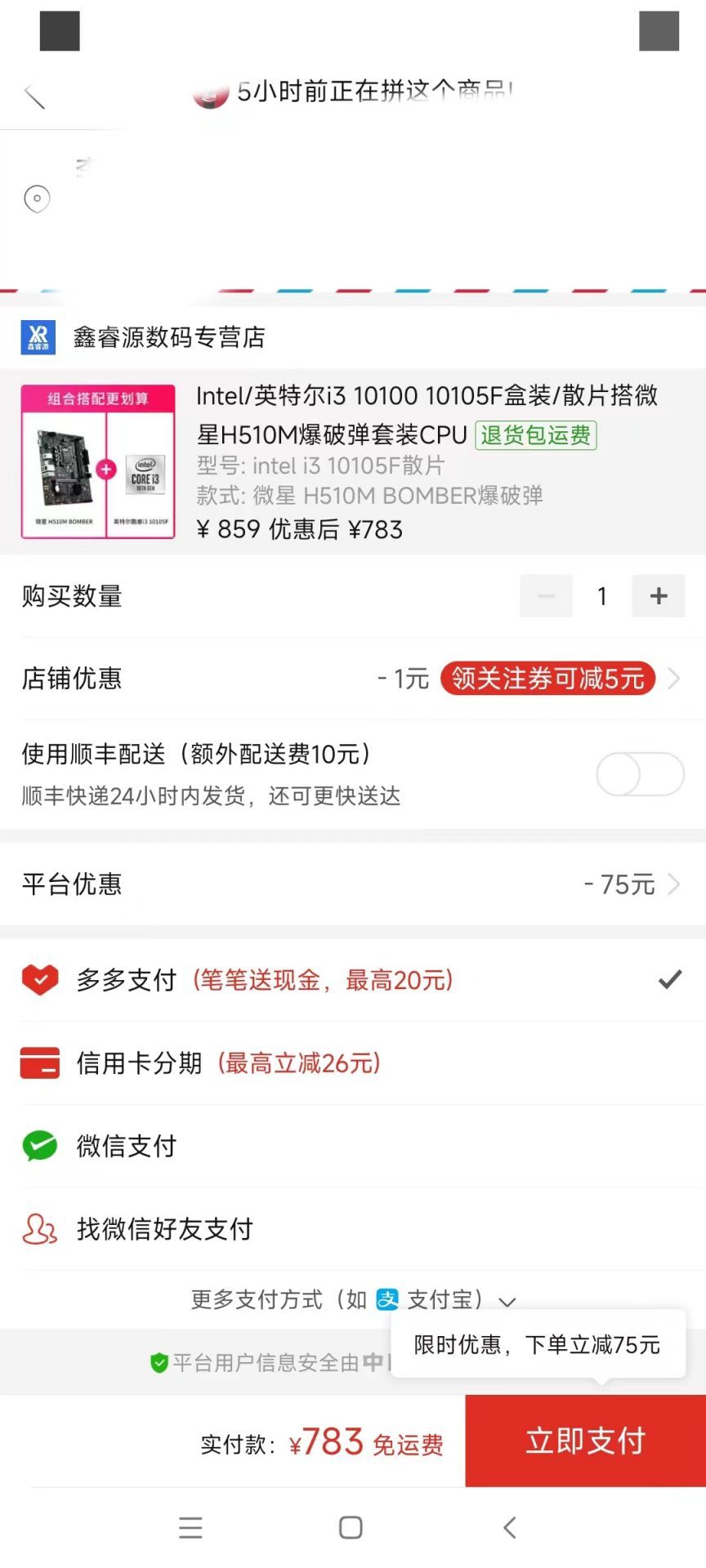
Task: Tap 立即支付 to pay now
Action: coord(585,1441)
